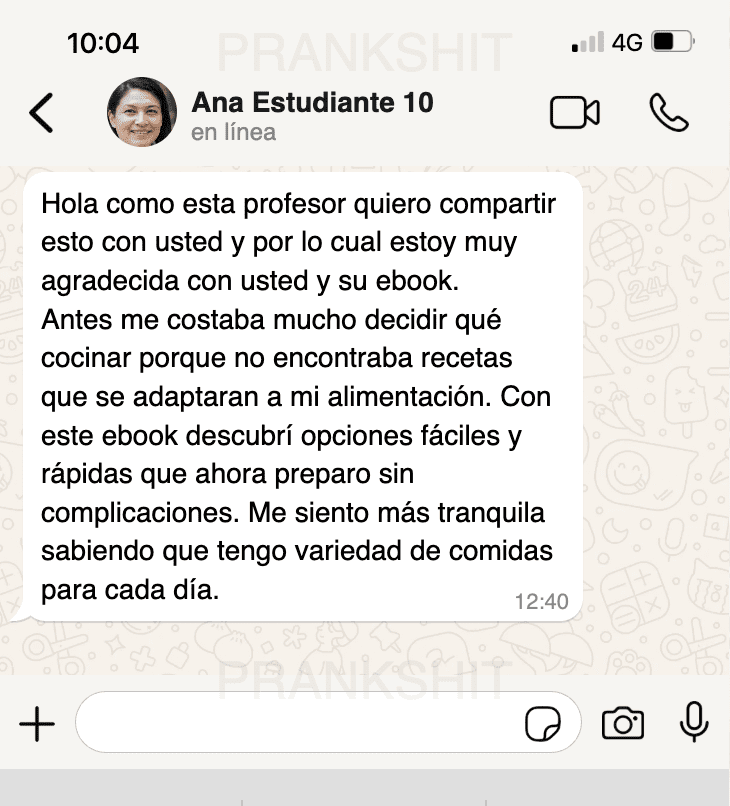Image resolution: width=730 pixels, height=806 pixels.
Task: Start a voice call with Ana
Action: point(669,113)
